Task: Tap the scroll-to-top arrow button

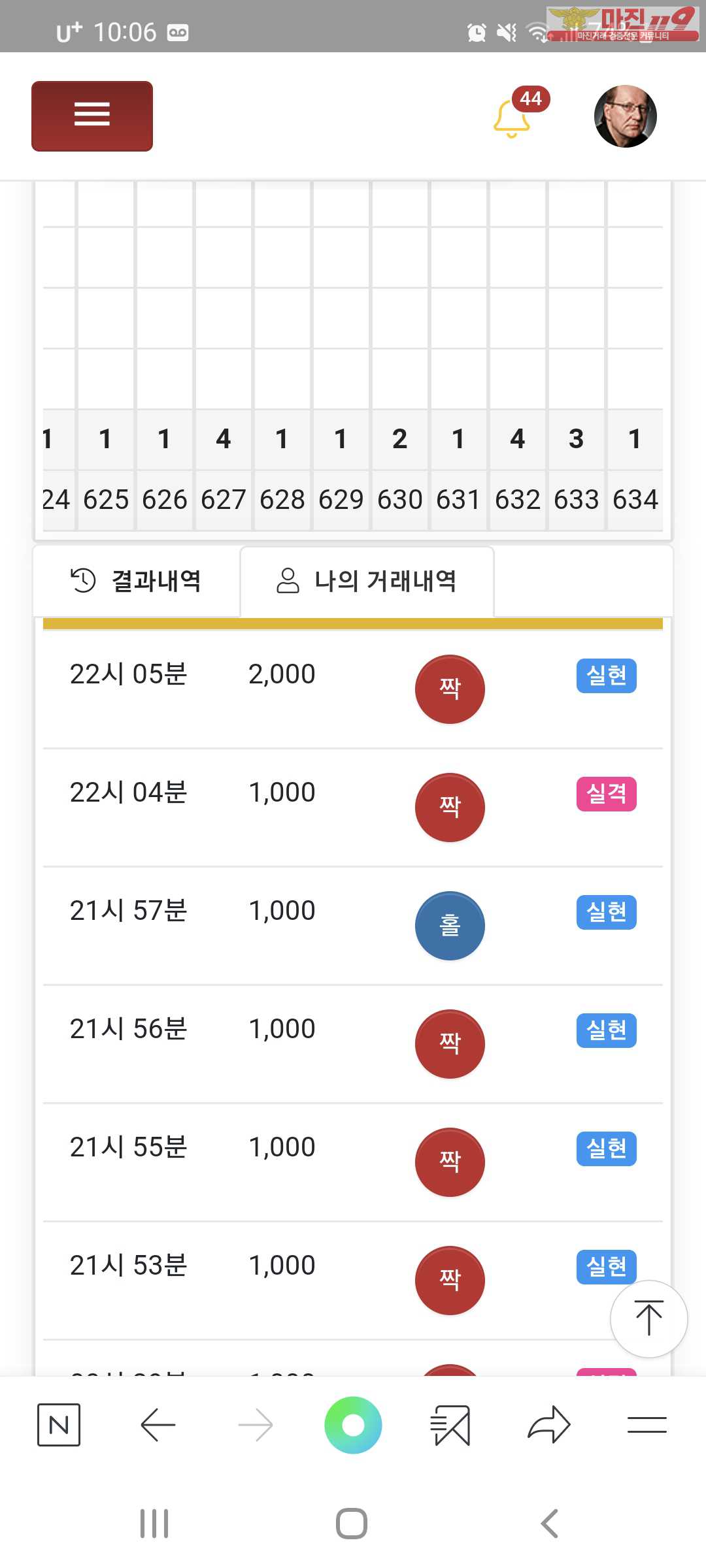Action: [x=648, y=1318]
